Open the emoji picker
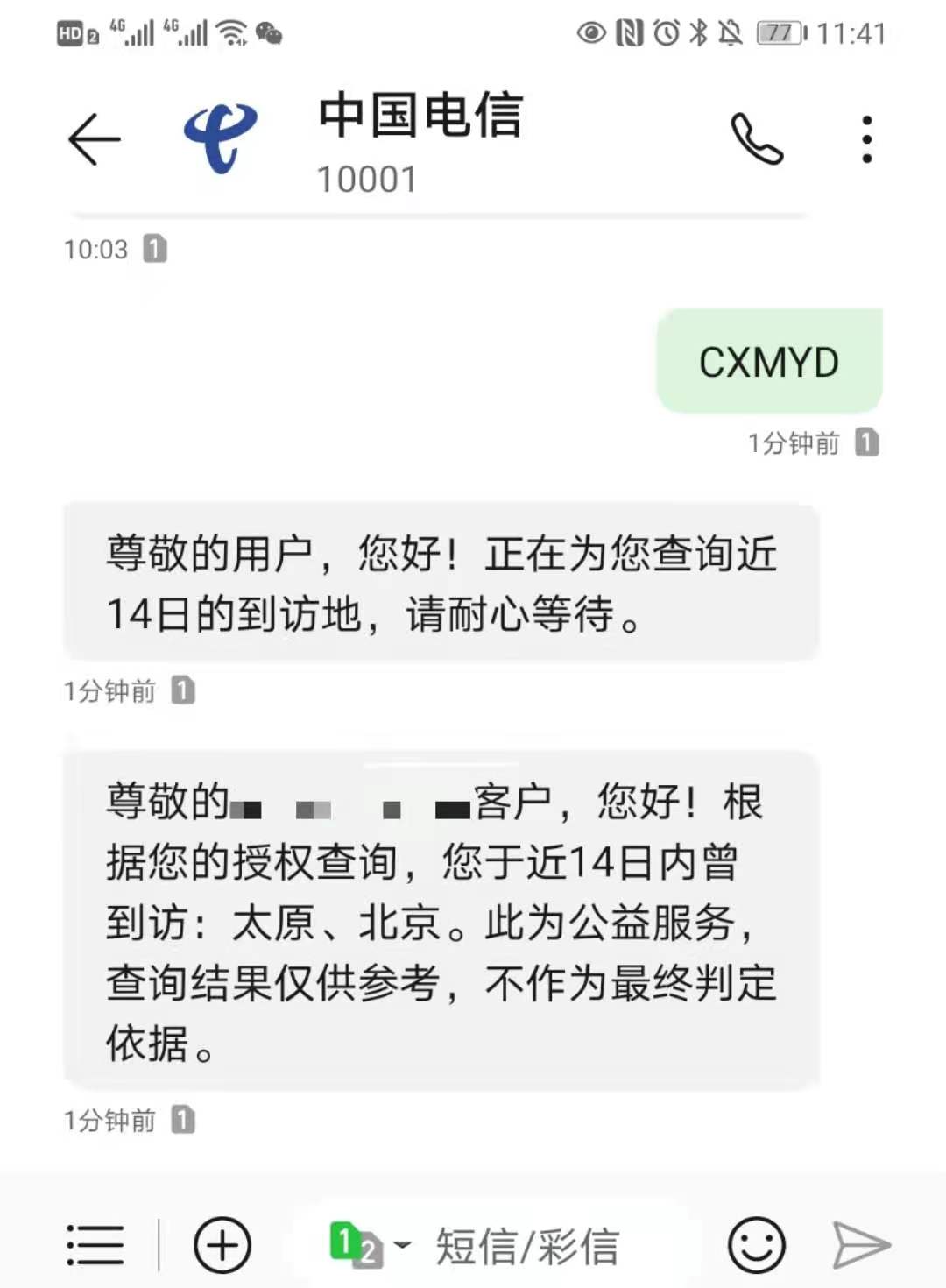Image resolution: width=946 pixels, height=1288 pixels. coord(756,1245)
